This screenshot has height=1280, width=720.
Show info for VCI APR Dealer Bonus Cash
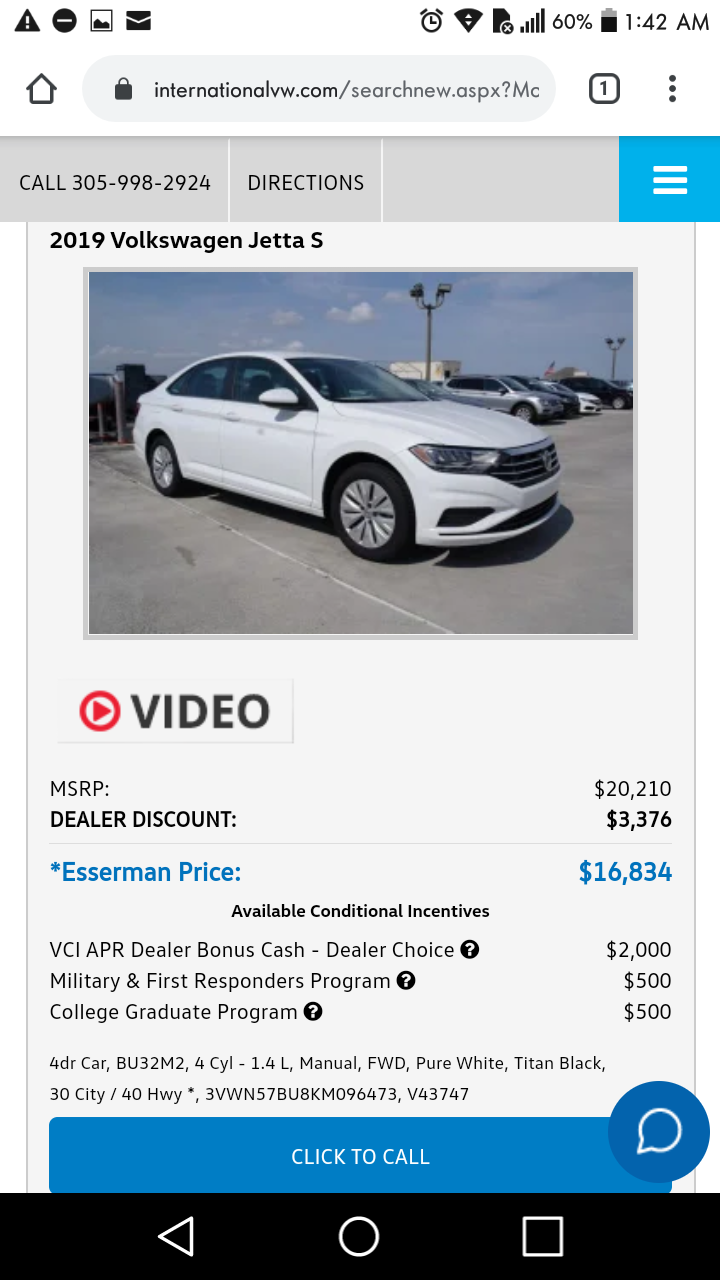(470, 950)
